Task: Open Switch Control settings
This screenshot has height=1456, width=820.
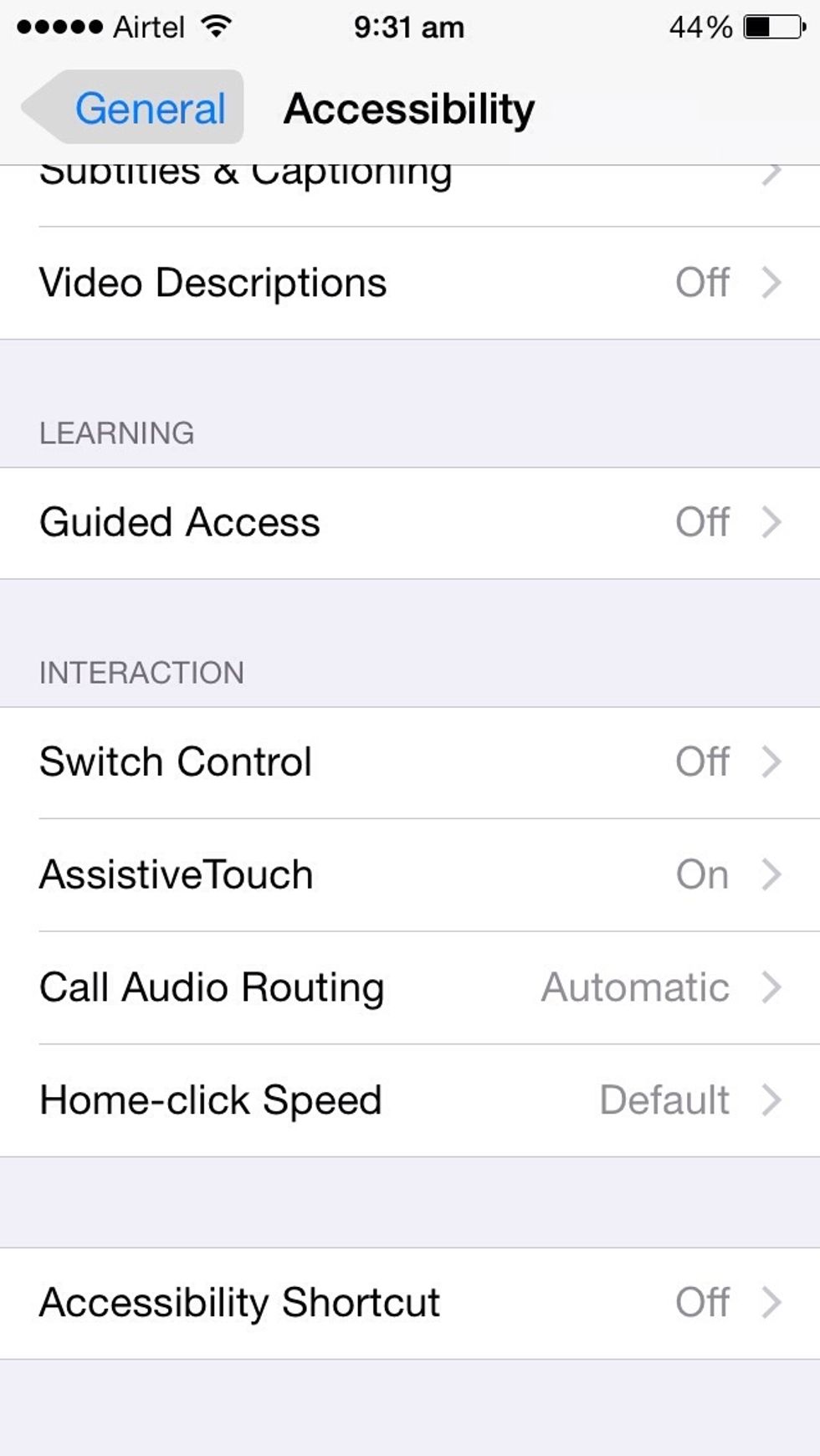Action: pyautogui.click(x=410, y=762)
